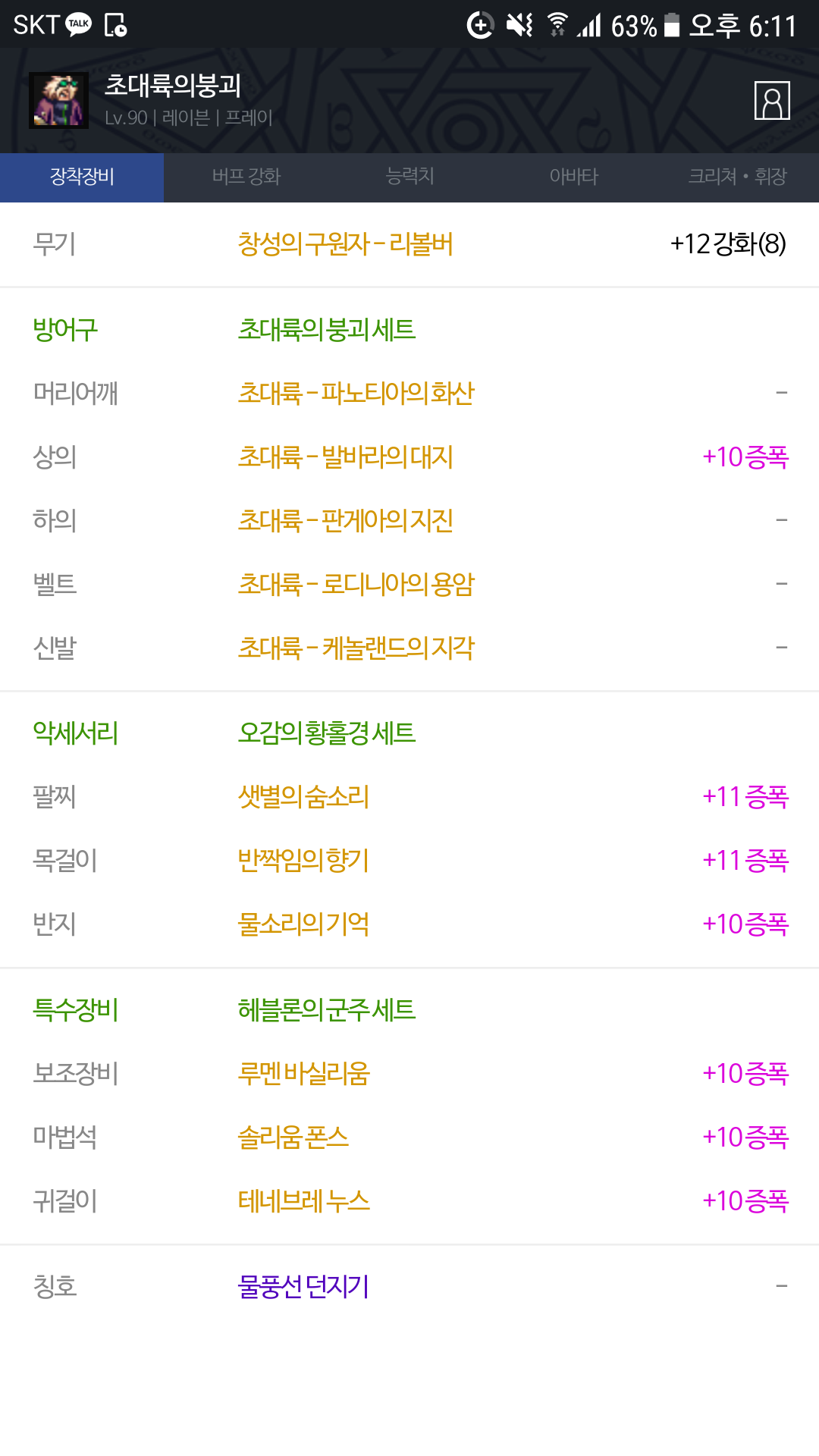The width and height of the screenshot is (819, 1456).
Task: Open item 초대륙 - 파노티아의 화산
Action: [356, 393]
